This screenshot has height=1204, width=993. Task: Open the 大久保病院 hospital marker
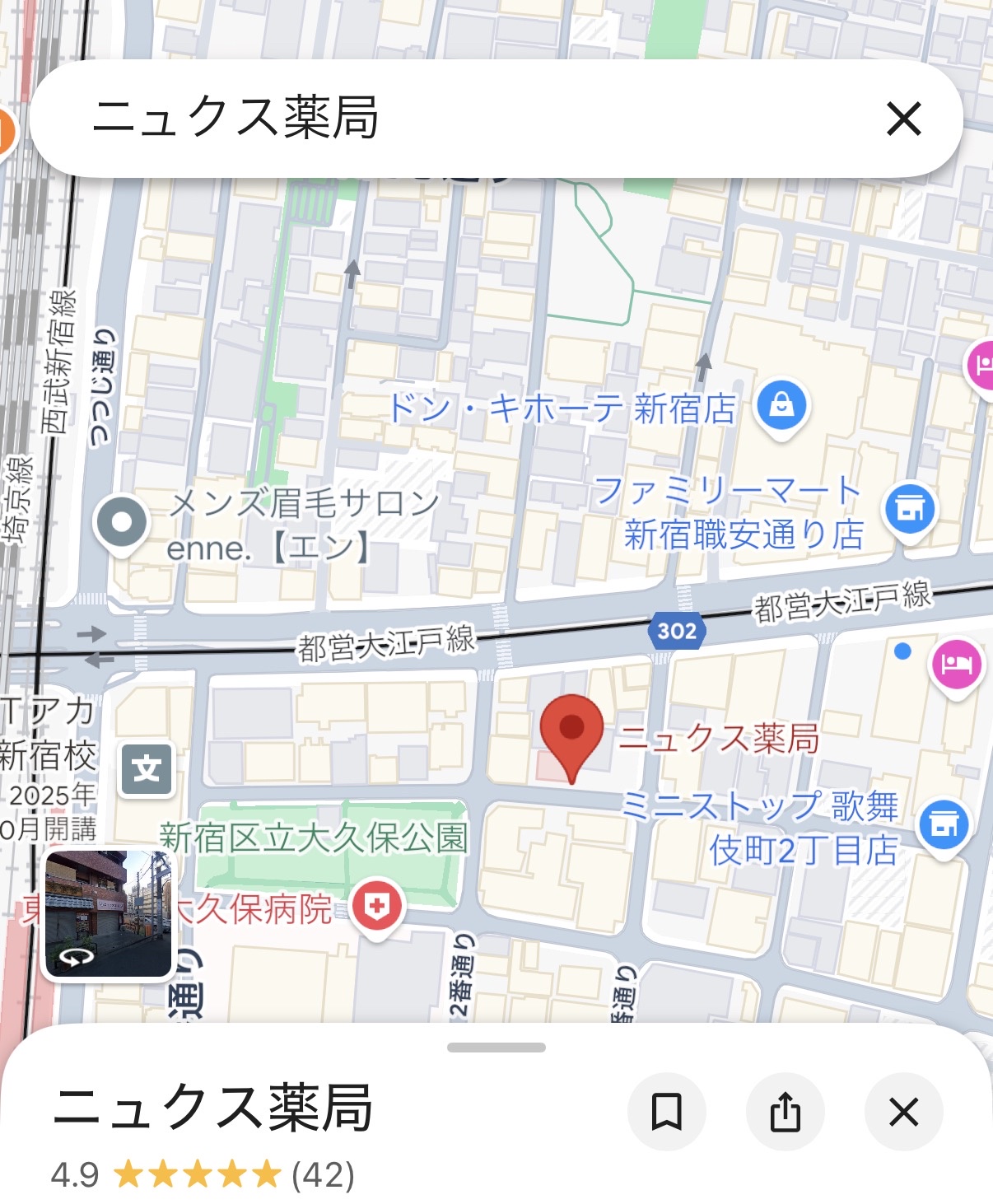pyautogui.click(x=376, y=907)
